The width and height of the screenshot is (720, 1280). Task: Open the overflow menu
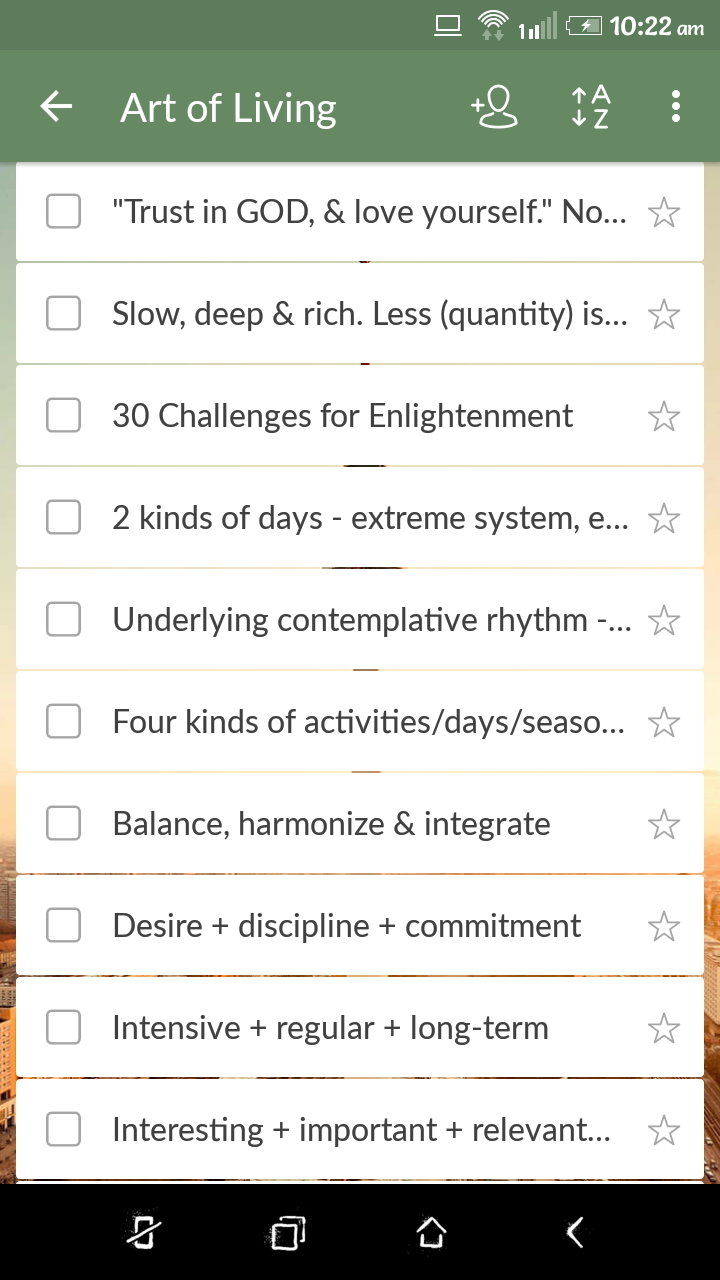(x=676, y=107)
